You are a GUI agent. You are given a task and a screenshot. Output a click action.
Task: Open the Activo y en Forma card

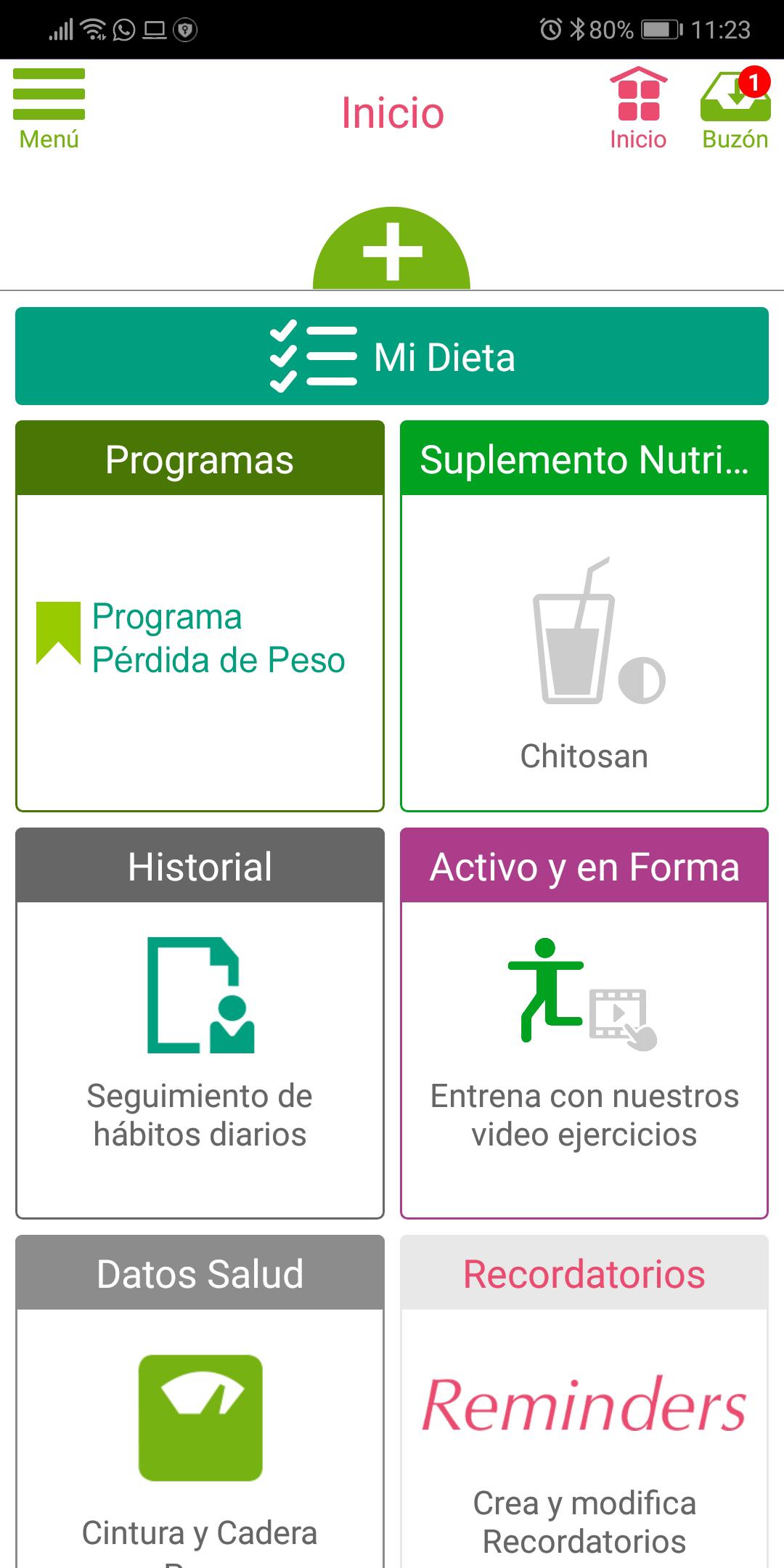coord(584,1023)
